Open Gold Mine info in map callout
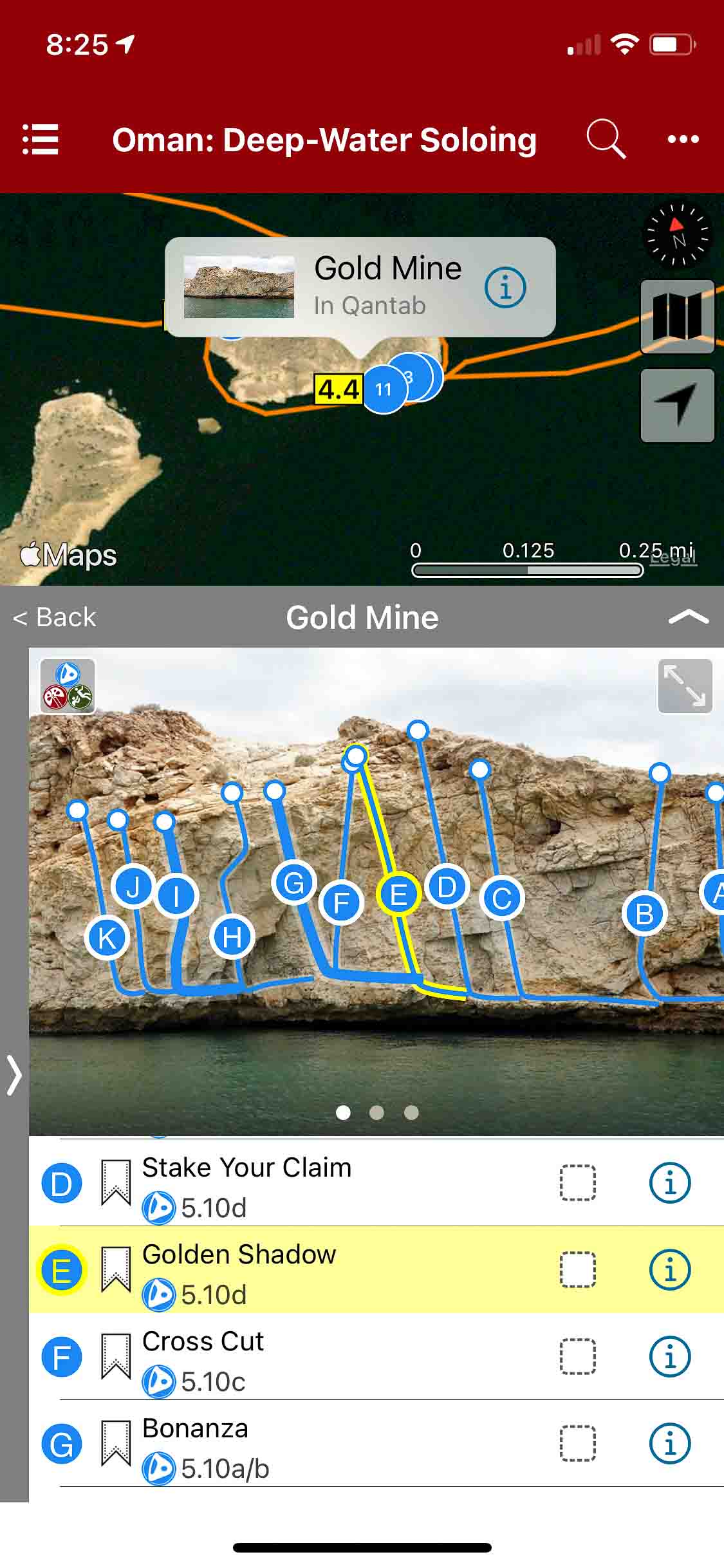 [505, 288]
